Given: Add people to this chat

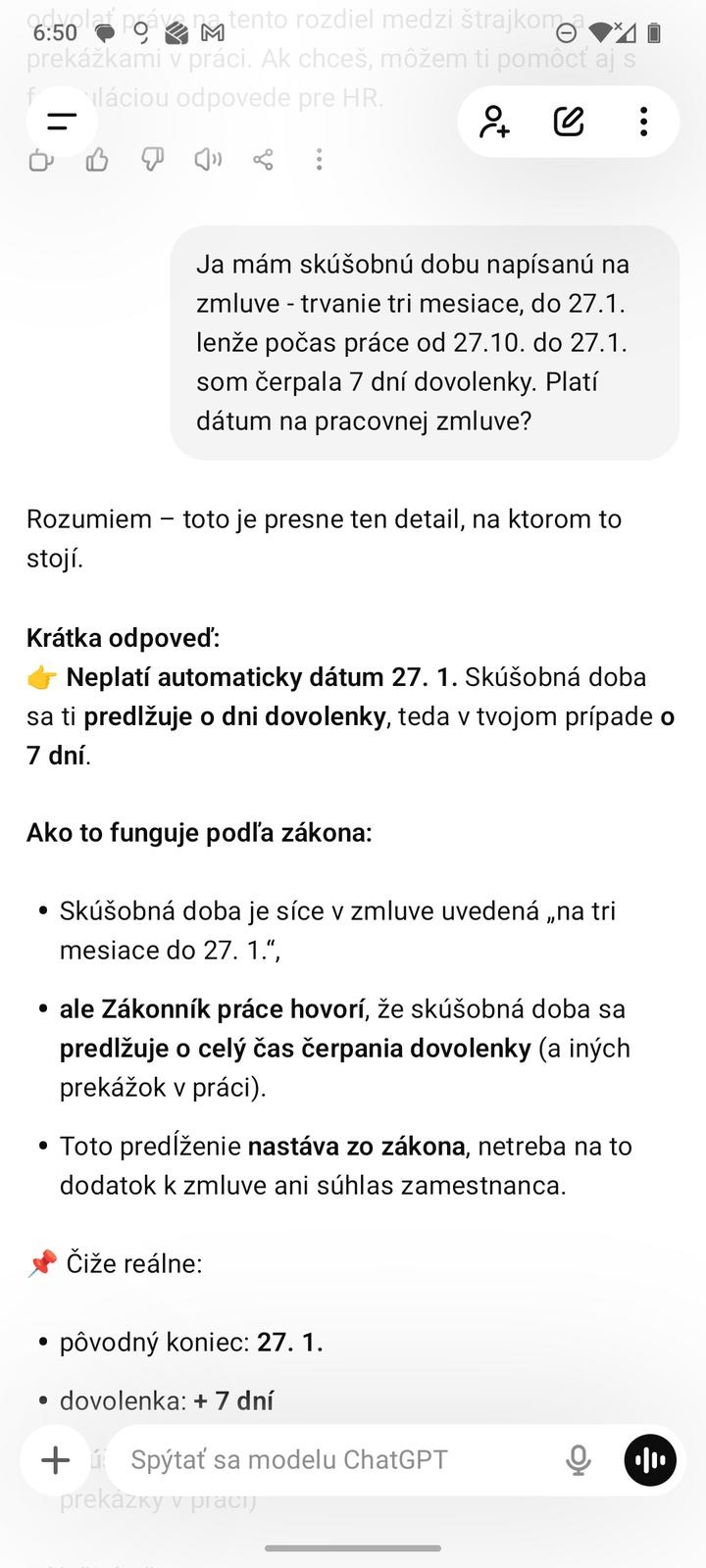Looking at the screenshot, I should point(495,122).
